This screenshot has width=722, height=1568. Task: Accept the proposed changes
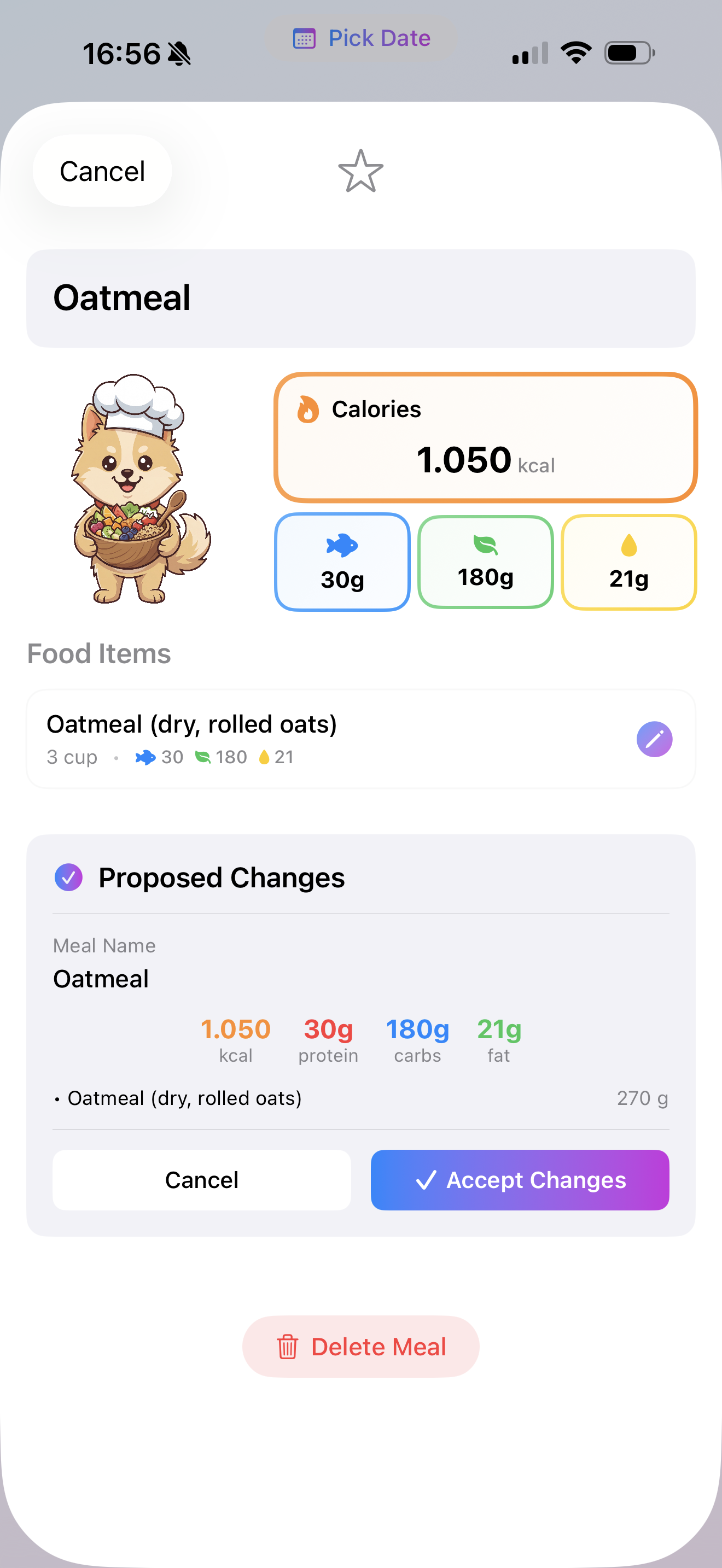520,1180
